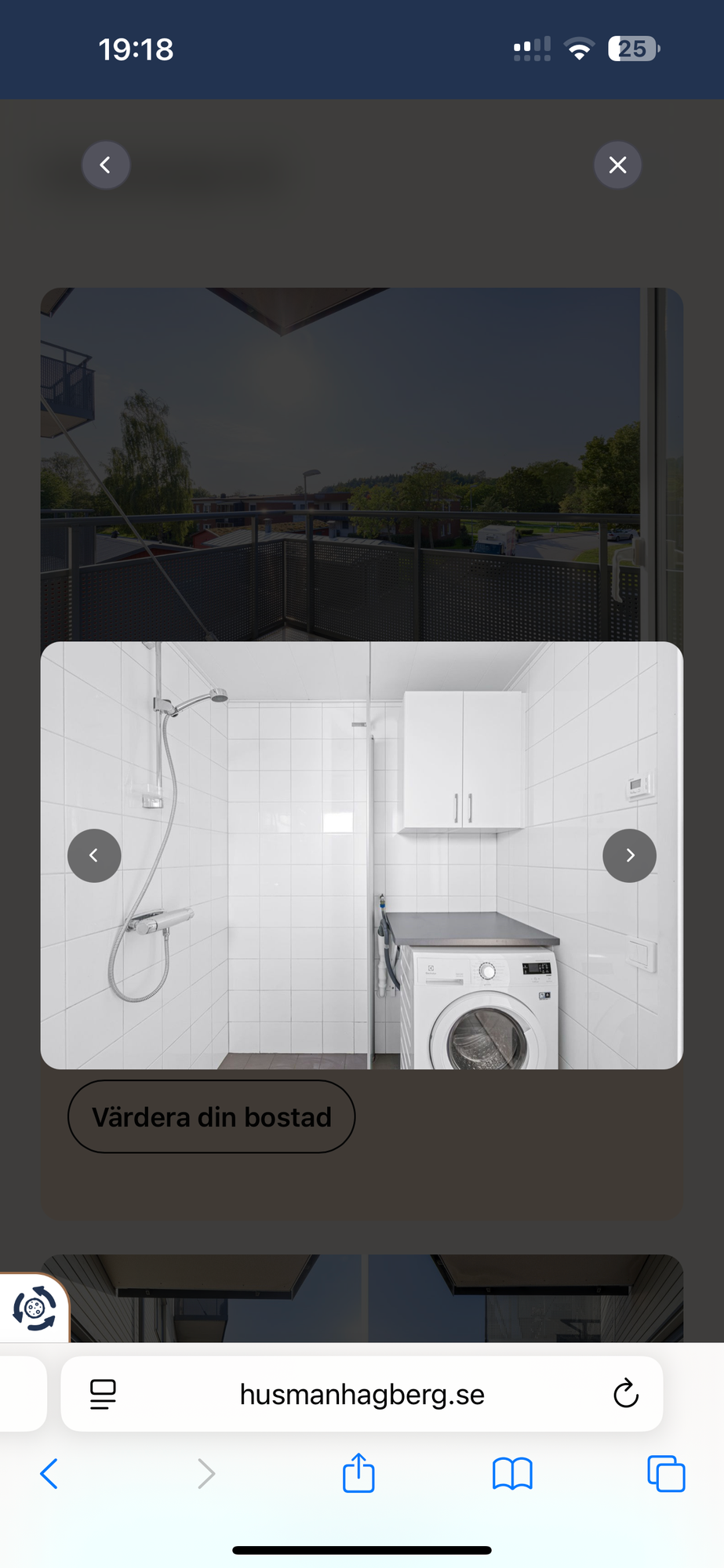Image resolution: width=724 pixels, height=1568 pixels.
Task: Open Safari bookmarks
Action: (x=512, y=1474)
